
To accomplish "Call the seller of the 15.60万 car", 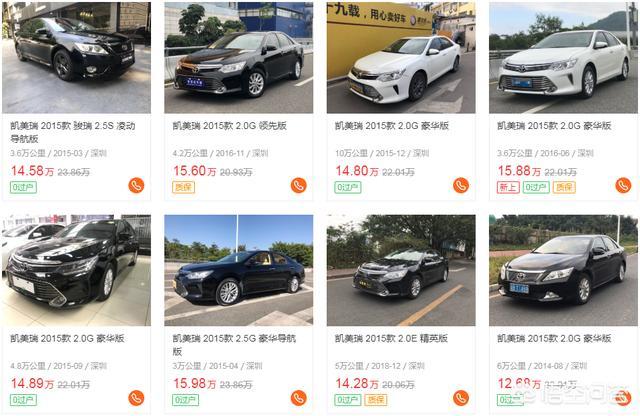I will (x=298, y=185).
